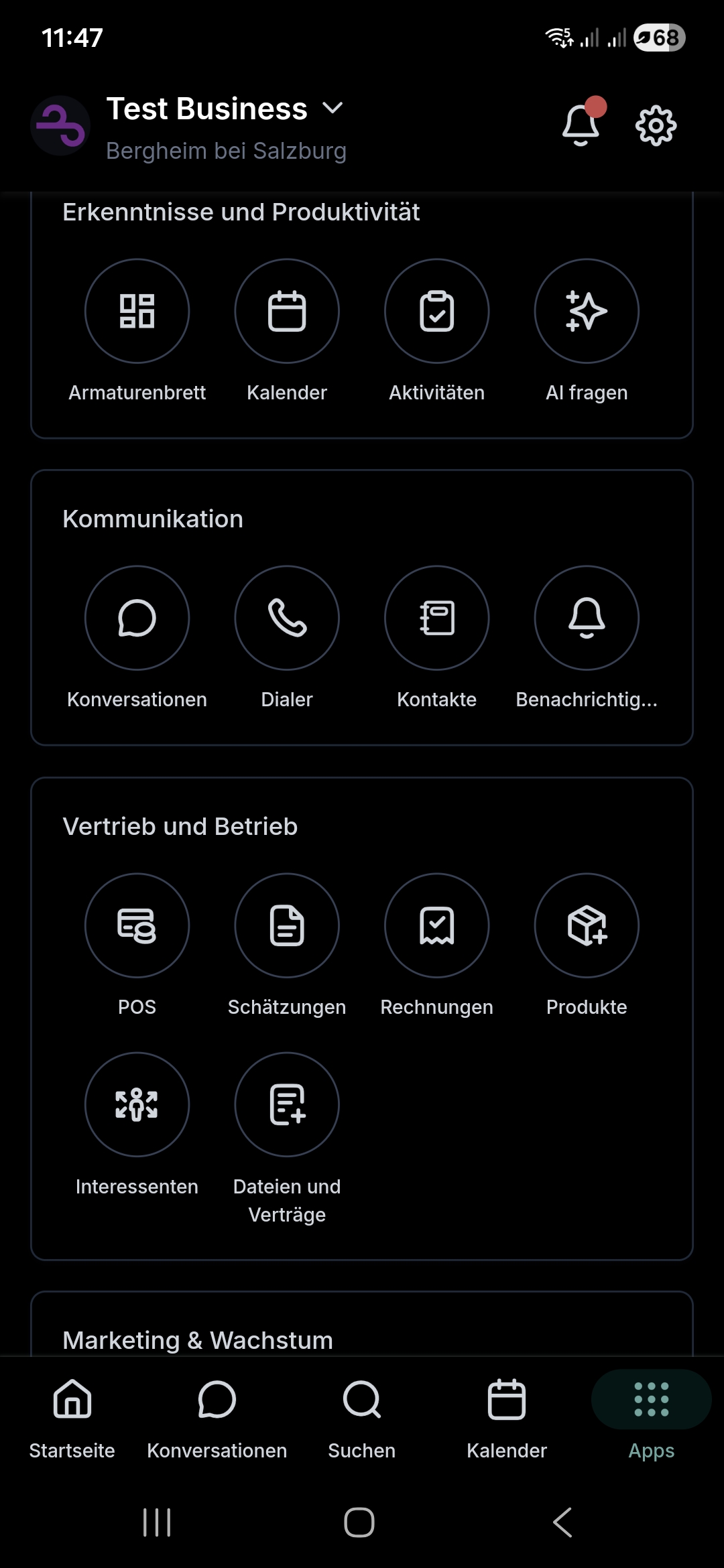Open Interessenten
Image resolution: width=724 pixels, height=1568 pixels.
point(137,1104)
